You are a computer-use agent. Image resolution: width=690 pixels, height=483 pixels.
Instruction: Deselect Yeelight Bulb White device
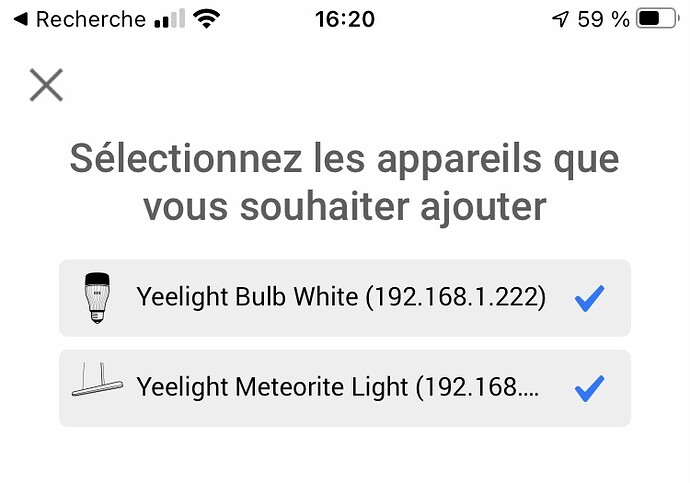point(589,298)
